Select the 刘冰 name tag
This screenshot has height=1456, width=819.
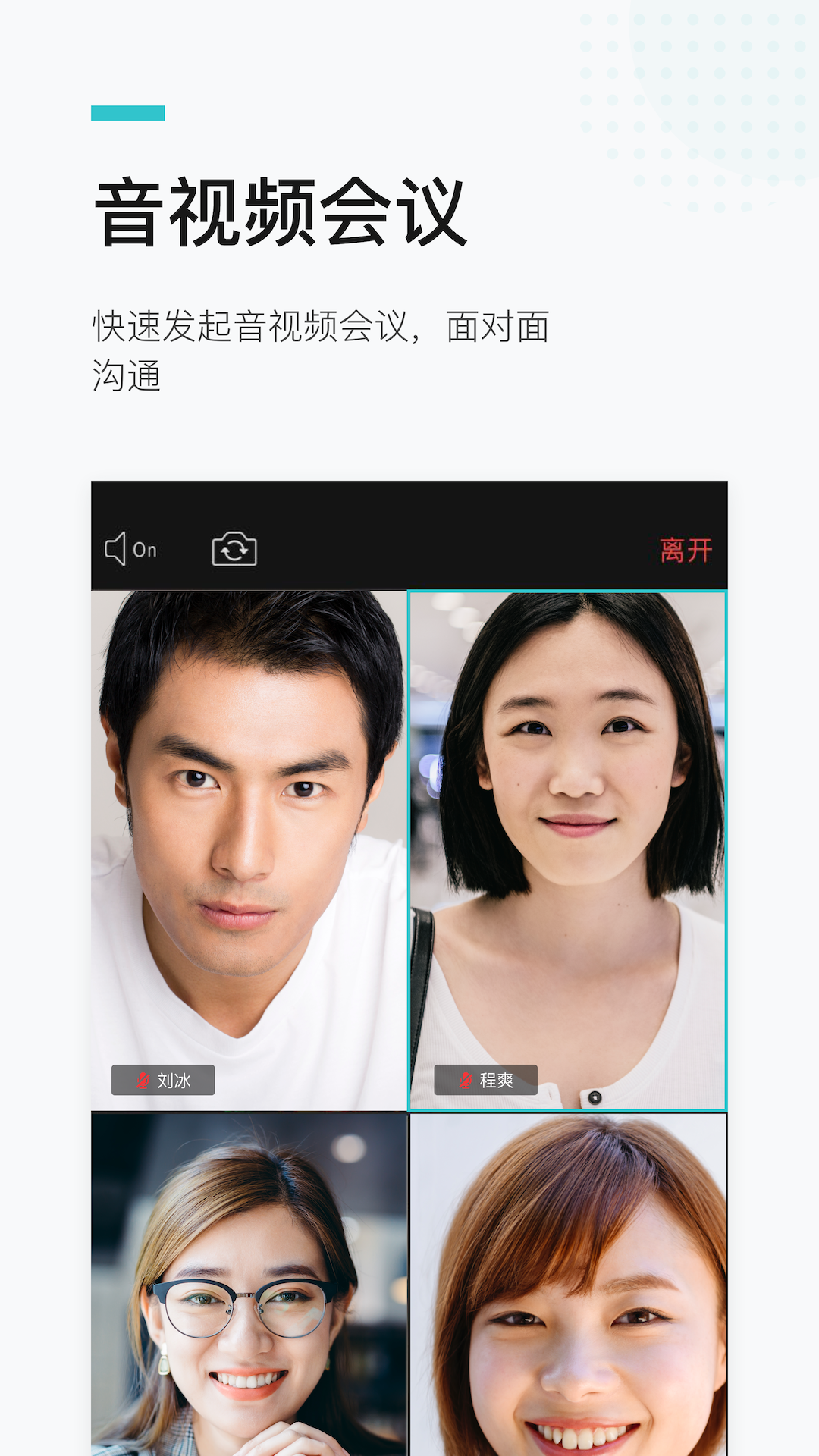163,1081
